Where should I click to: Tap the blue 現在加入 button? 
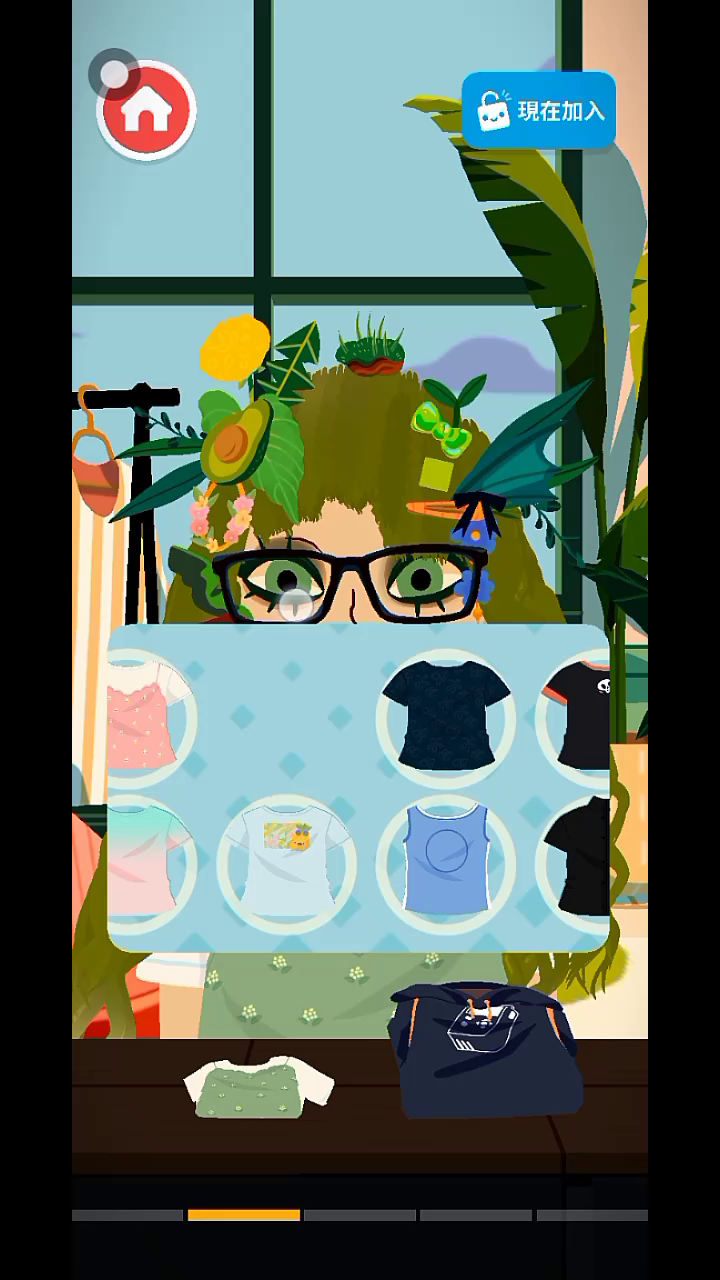(x=539, y=111)
